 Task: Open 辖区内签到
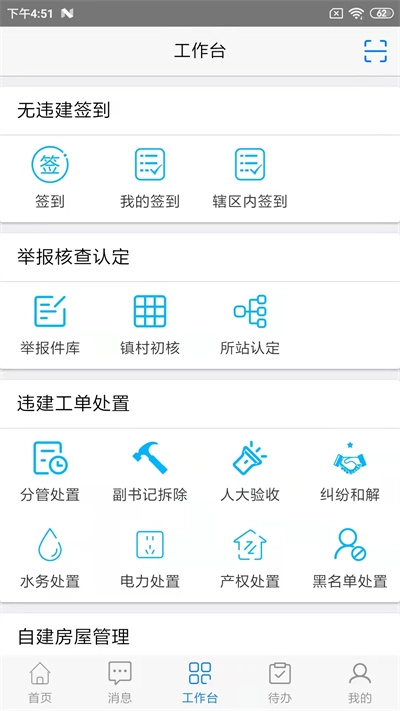[249, 178]
